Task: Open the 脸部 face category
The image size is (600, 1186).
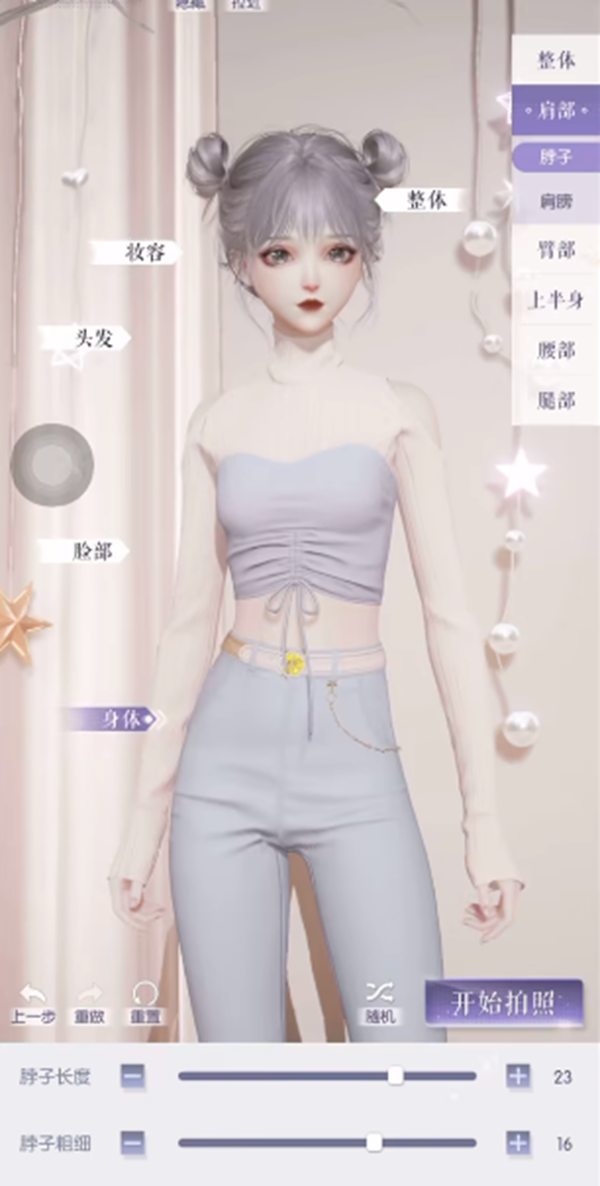Action: click(92, 551)
